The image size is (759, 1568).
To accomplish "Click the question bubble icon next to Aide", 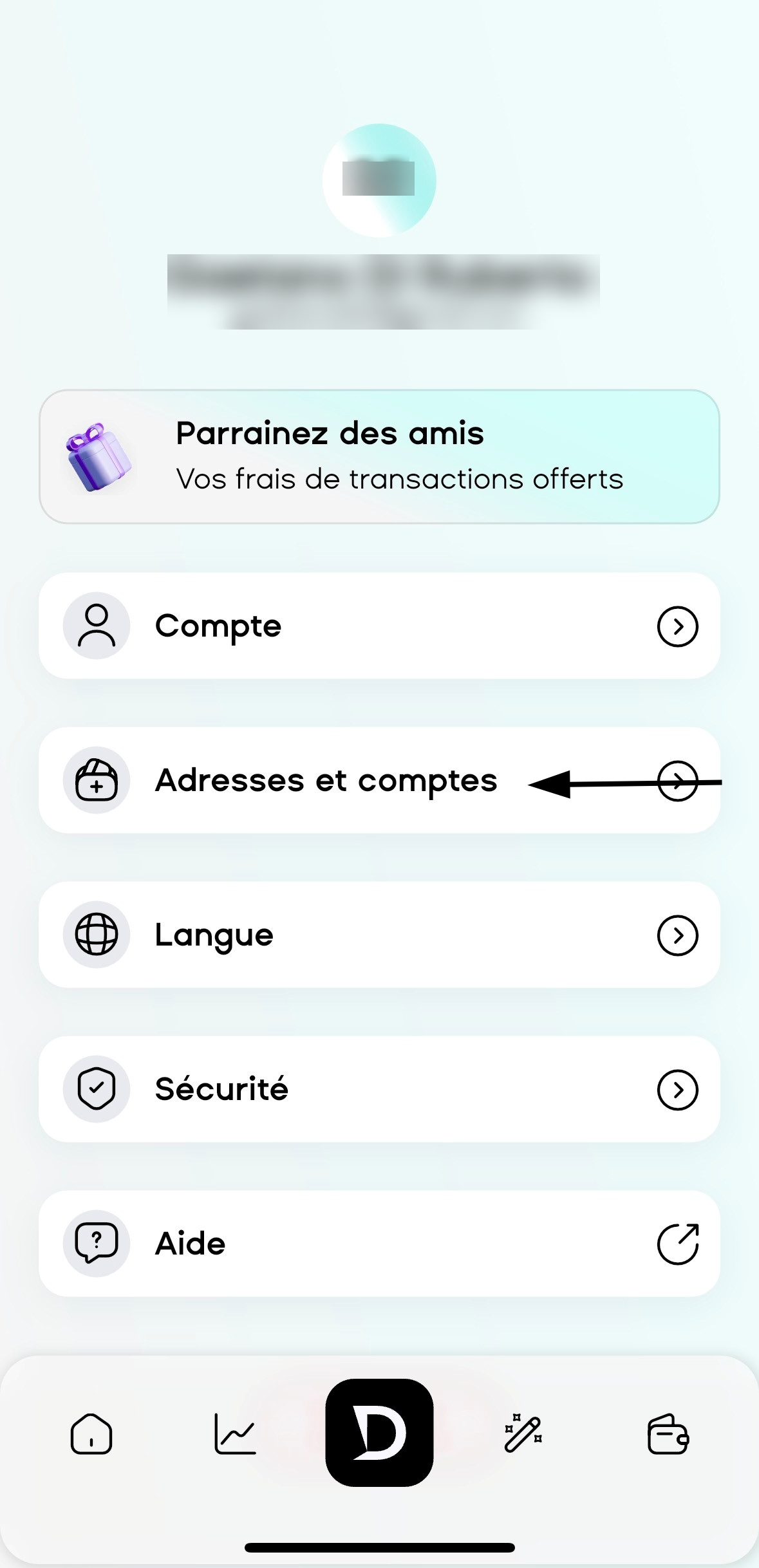I will pos(95,1243).
